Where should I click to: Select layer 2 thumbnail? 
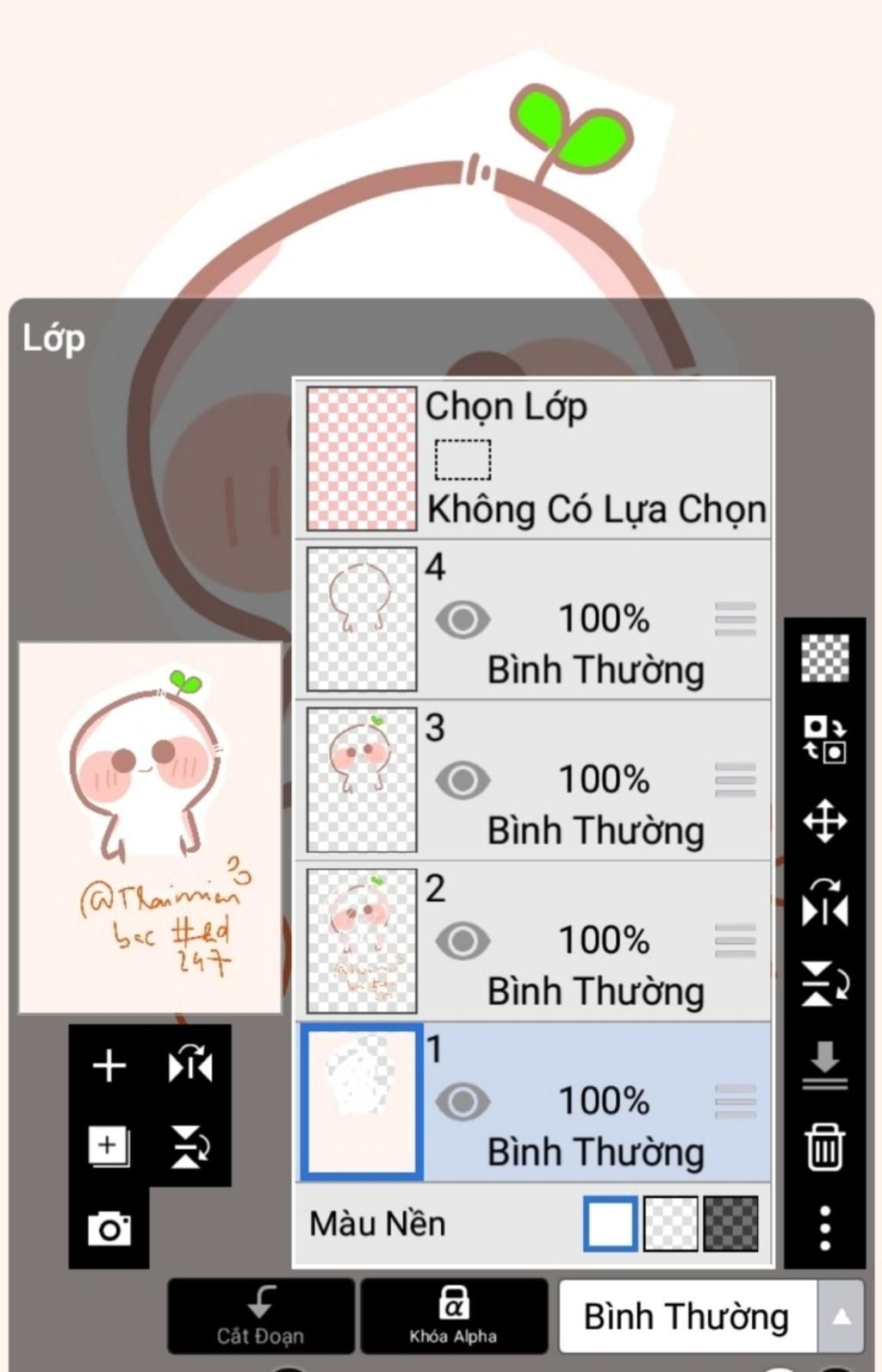point(362,940)
